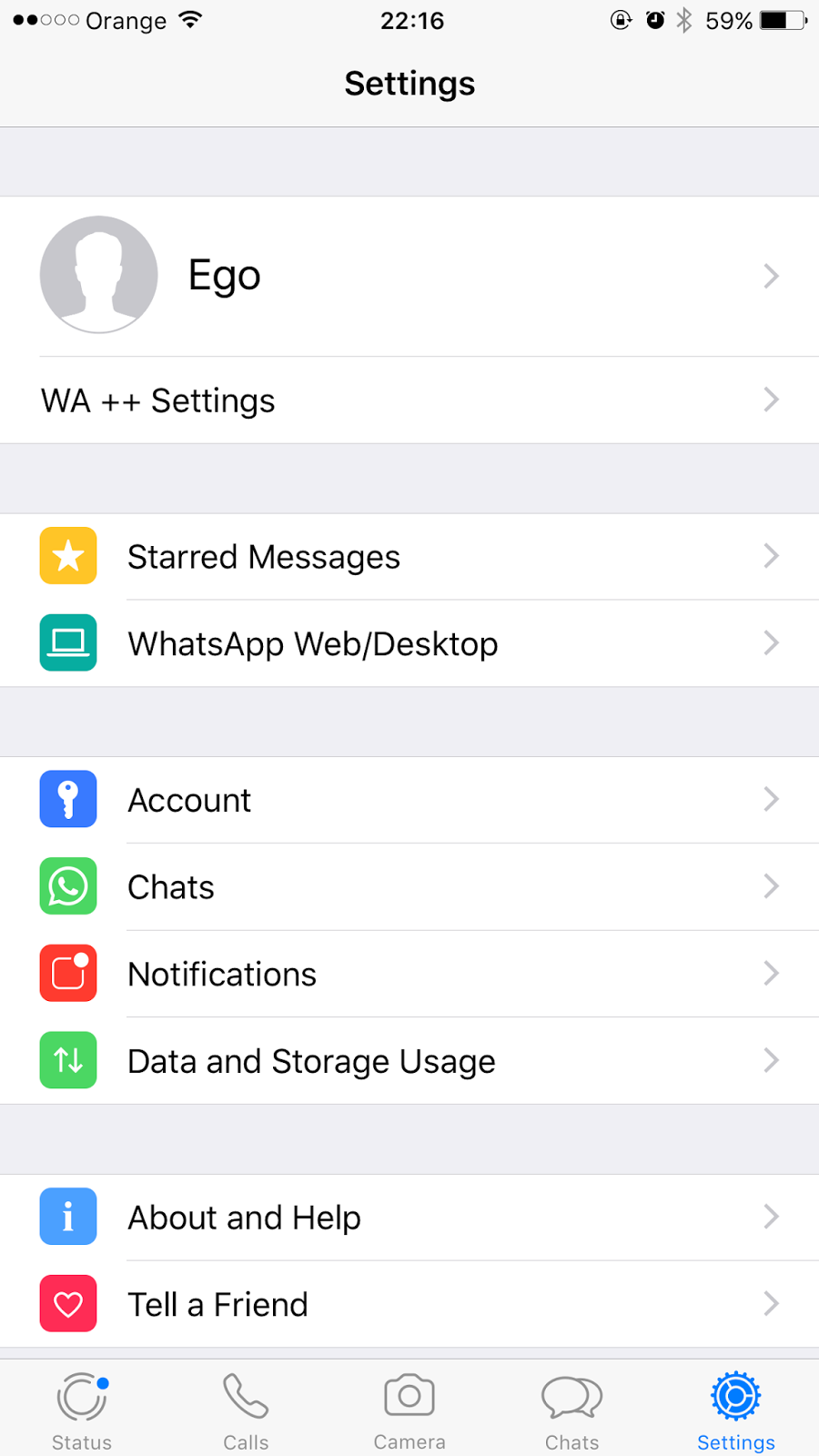Open Starred Messages

click(409, 556)
